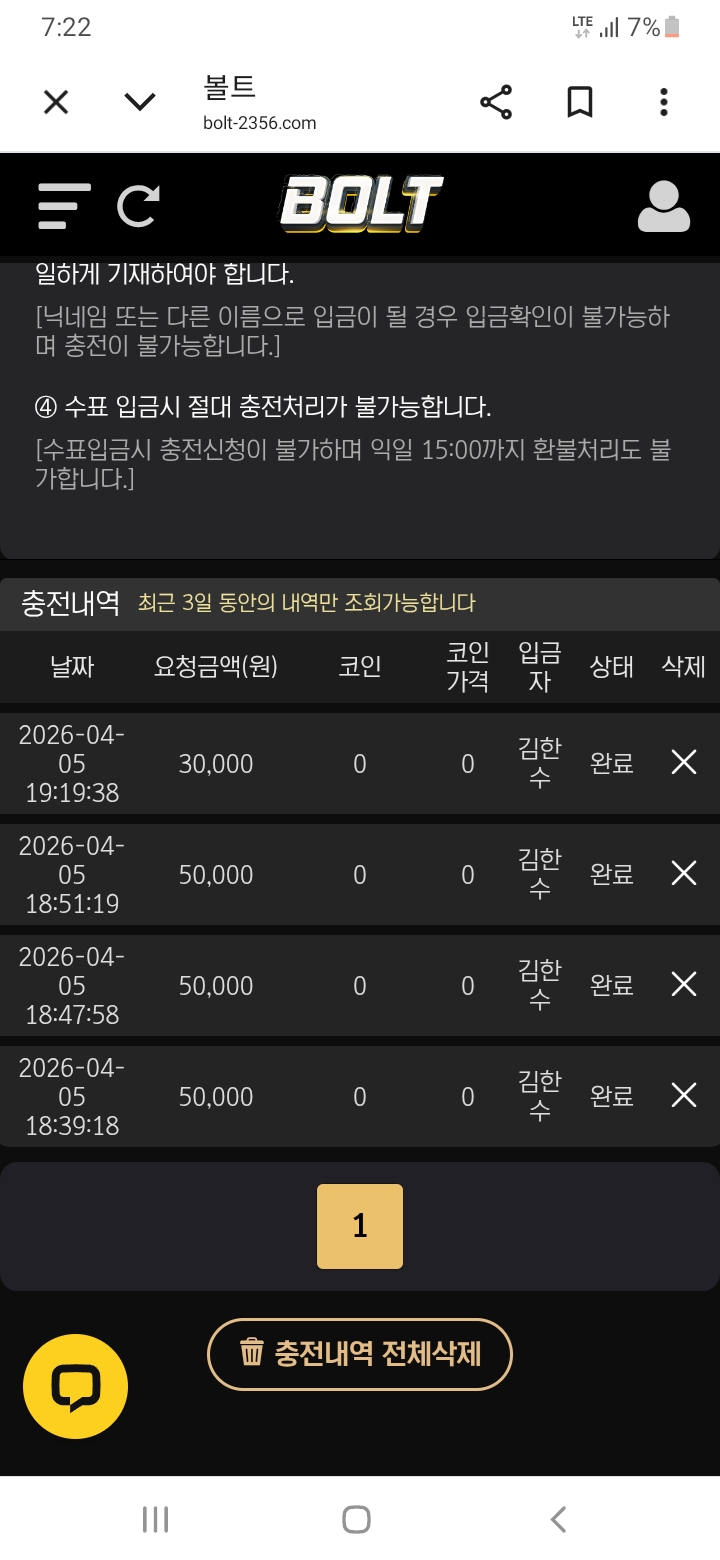
Task: Tap 충전내역 전체삭제 button
Action: pos(360,1354)
